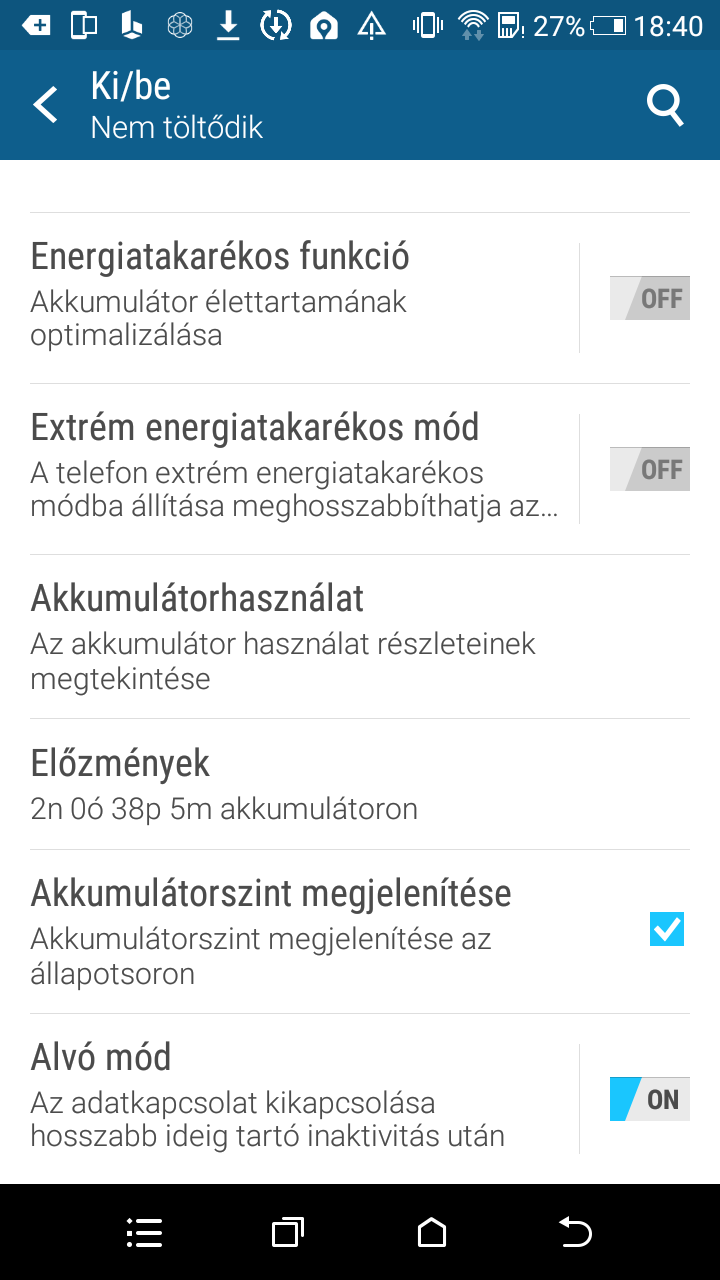
Task: Uncheck Akkumulátorszint megjelenítése checkbox
Action: click(667, 929)
